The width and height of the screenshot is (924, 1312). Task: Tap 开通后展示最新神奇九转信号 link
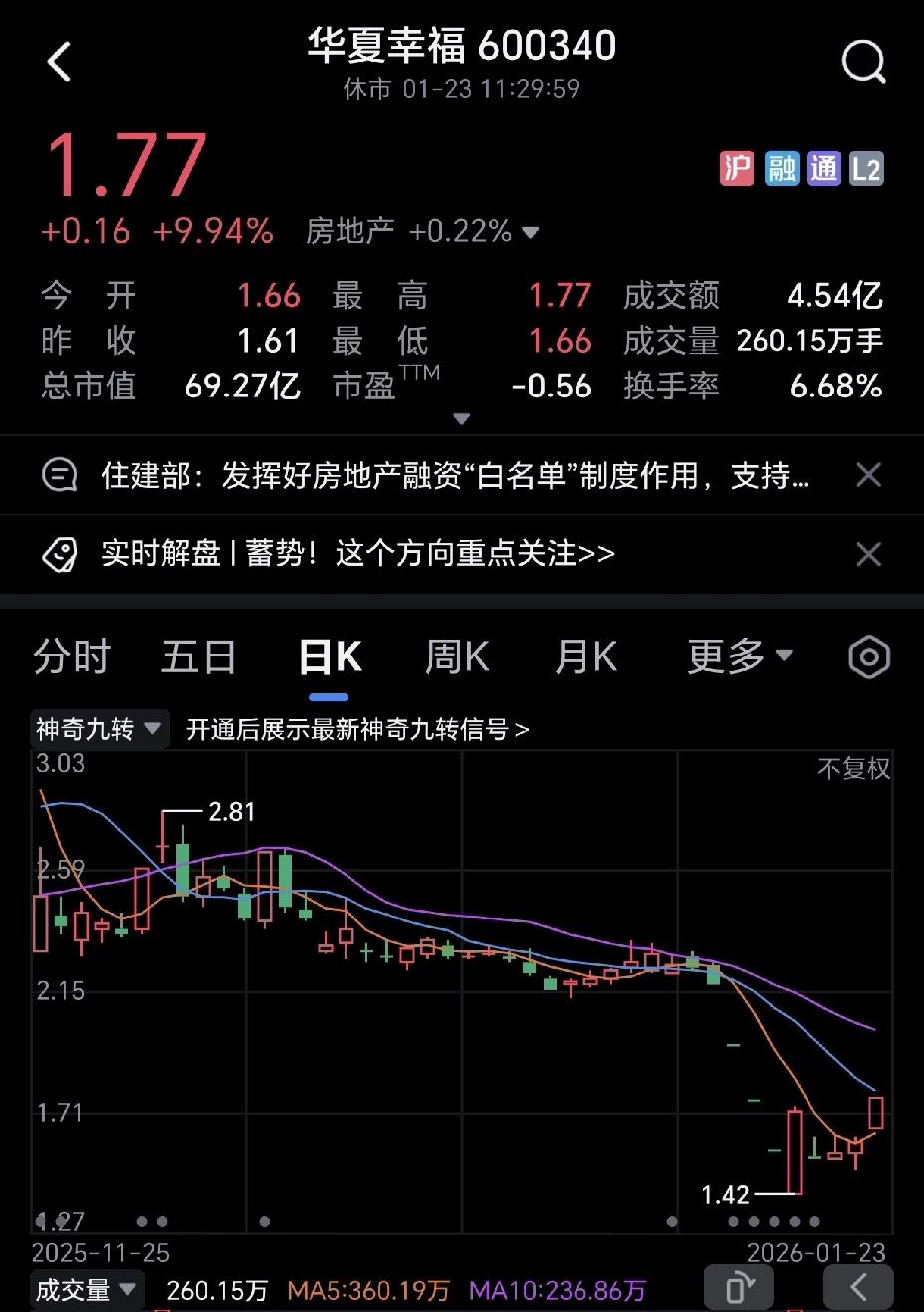pos(357,730)
